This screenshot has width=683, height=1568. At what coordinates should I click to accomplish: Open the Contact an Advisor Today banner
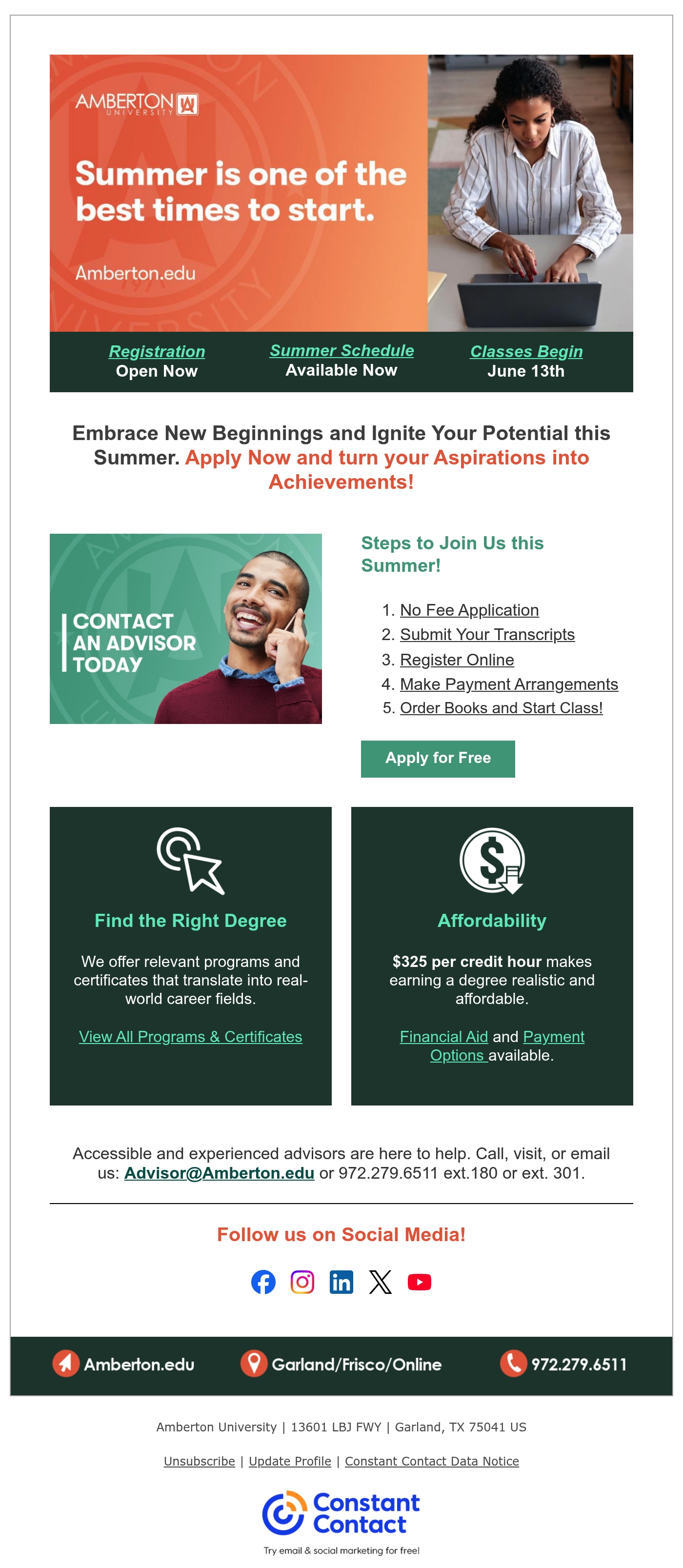click(186, 629)
